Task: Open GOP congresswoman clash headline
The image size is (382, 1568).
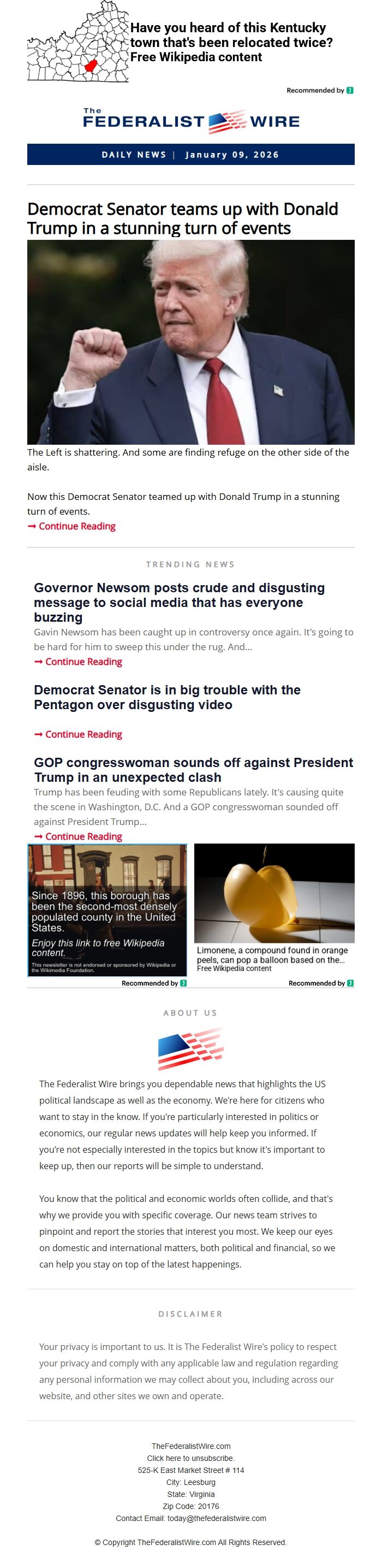Action: click(x=193, y=769)
